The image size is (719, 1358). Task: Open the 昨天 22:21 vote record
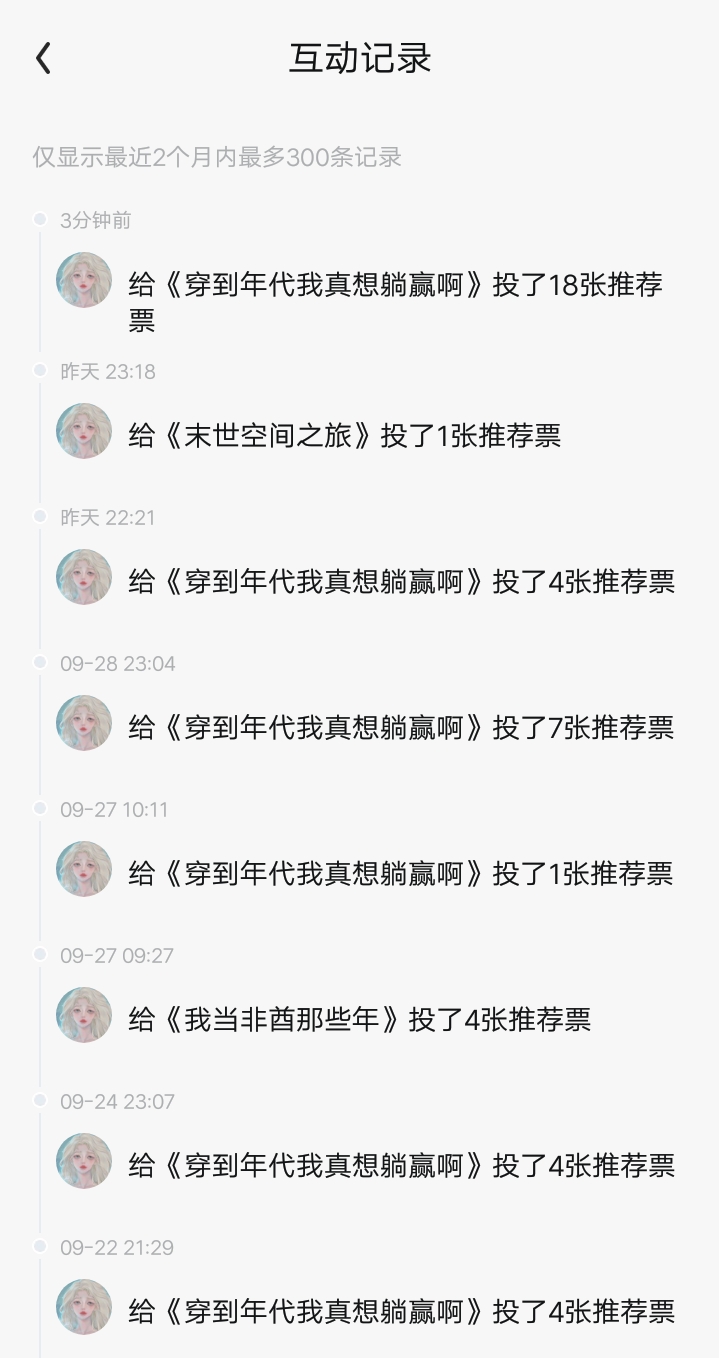pos(401,581)
